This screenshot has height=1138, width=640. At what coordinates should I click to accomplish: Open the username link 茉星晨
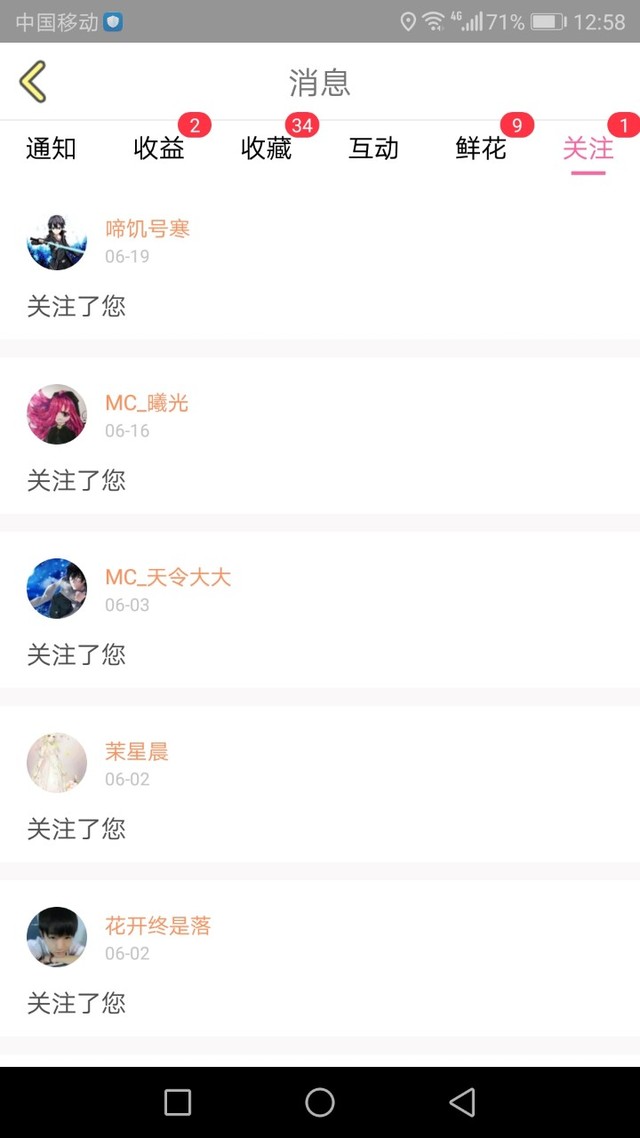point(136,751)
